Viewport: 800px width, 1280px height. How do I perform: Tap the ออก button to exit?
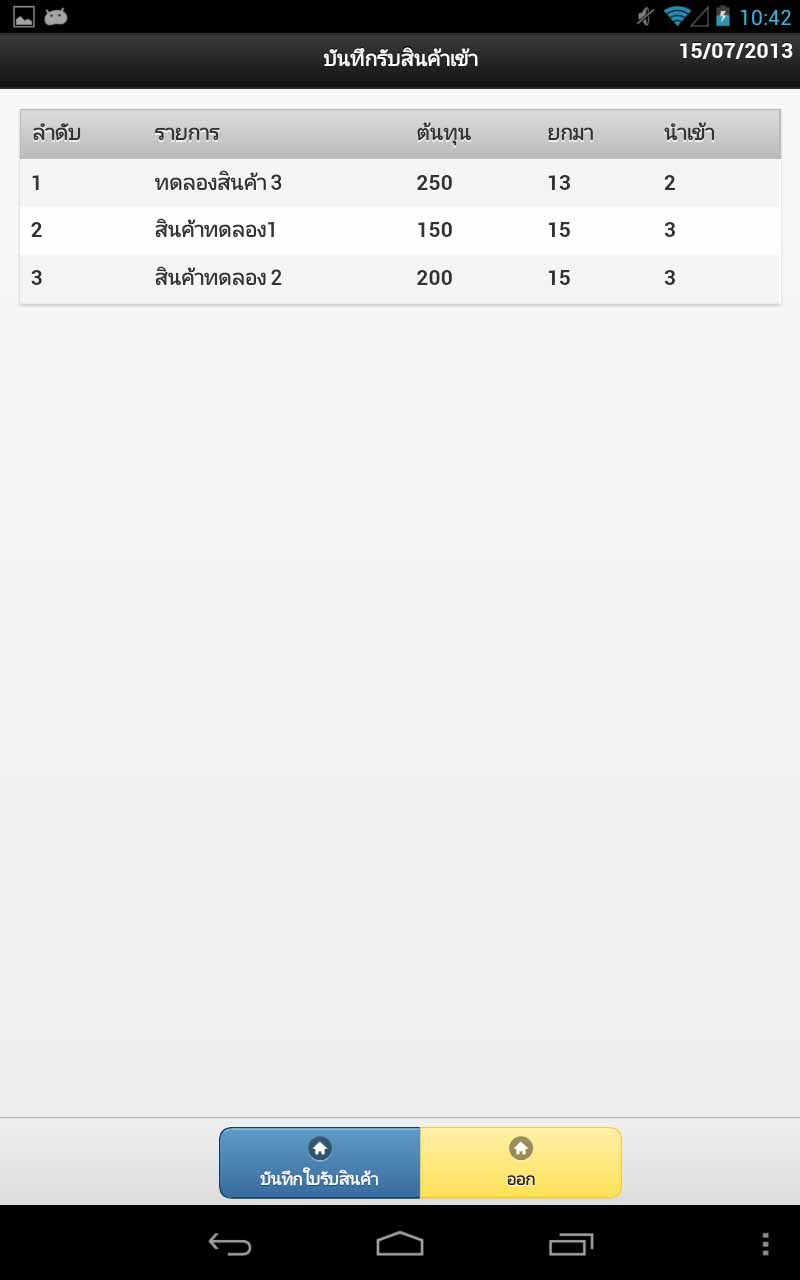(521, 1162)
